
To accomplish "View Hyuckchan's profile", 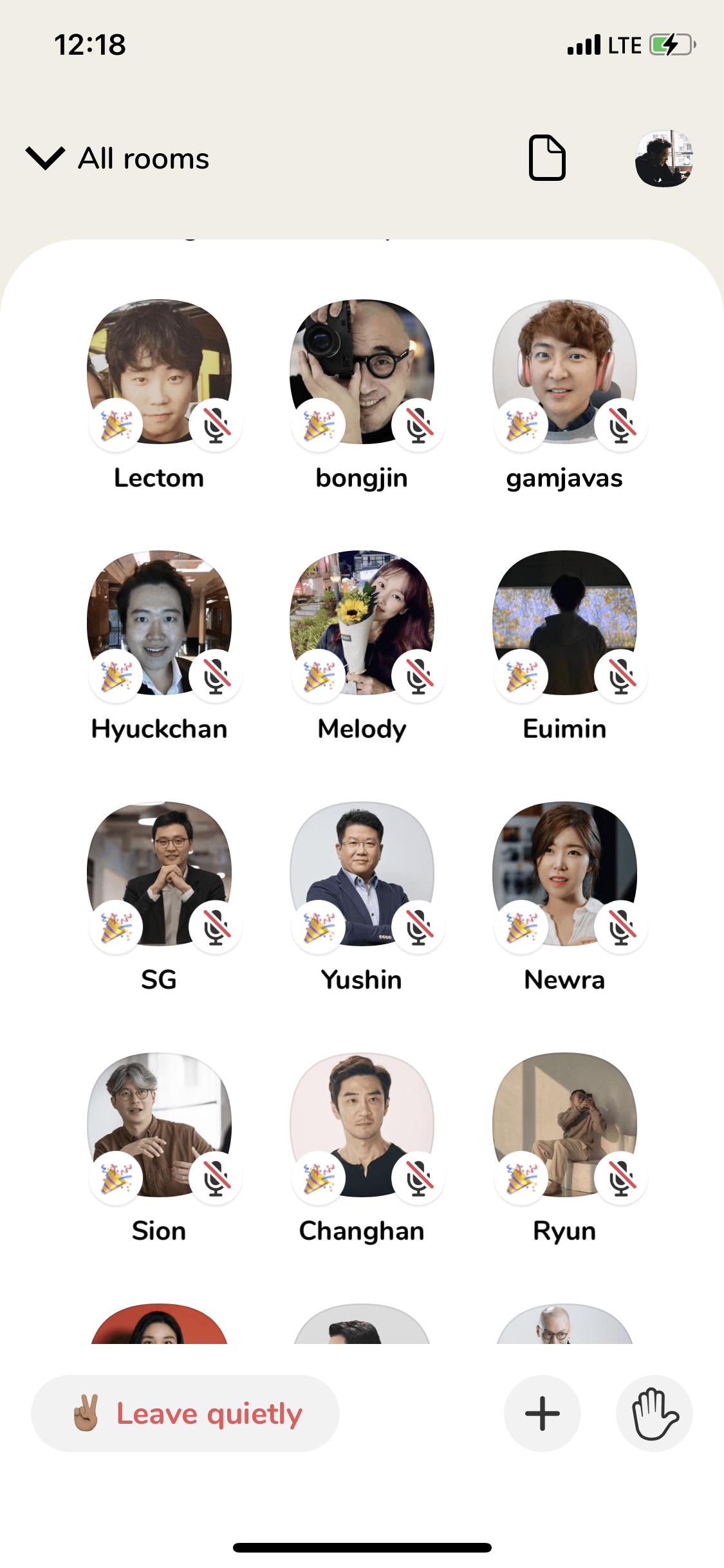I will 159,622.
